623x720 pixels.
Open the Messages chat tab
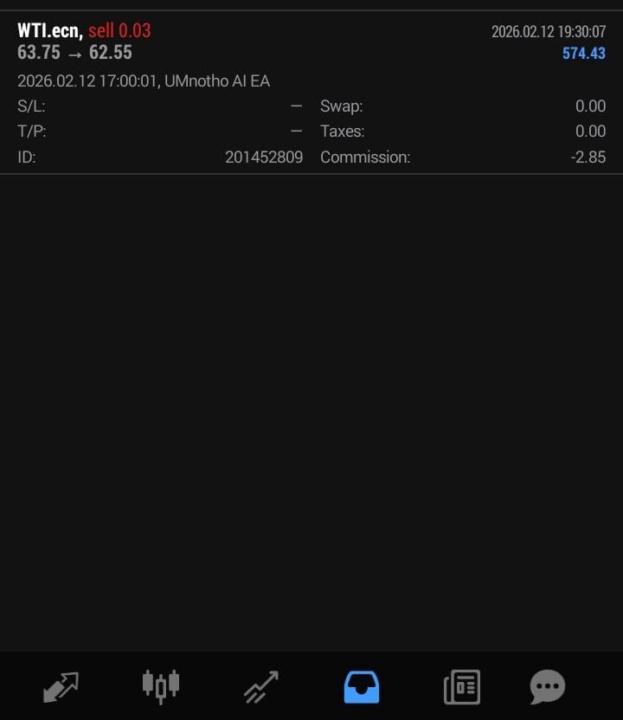pos(547,686)
